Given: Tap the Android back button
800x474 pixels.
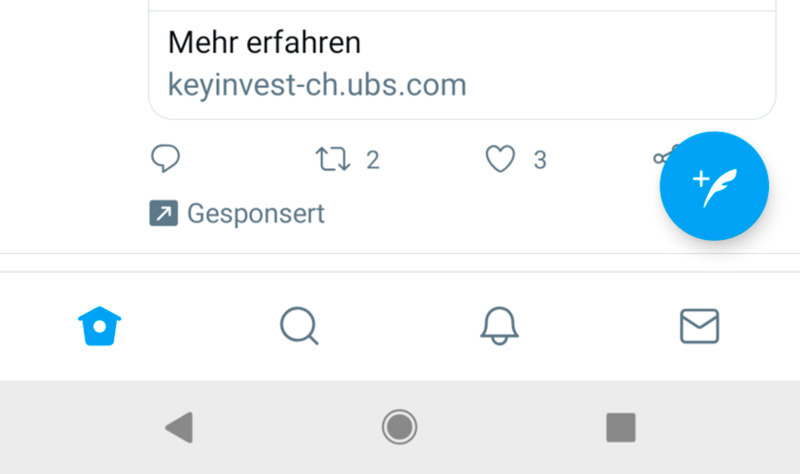Looking at the screenshot, I should (178, 428).
